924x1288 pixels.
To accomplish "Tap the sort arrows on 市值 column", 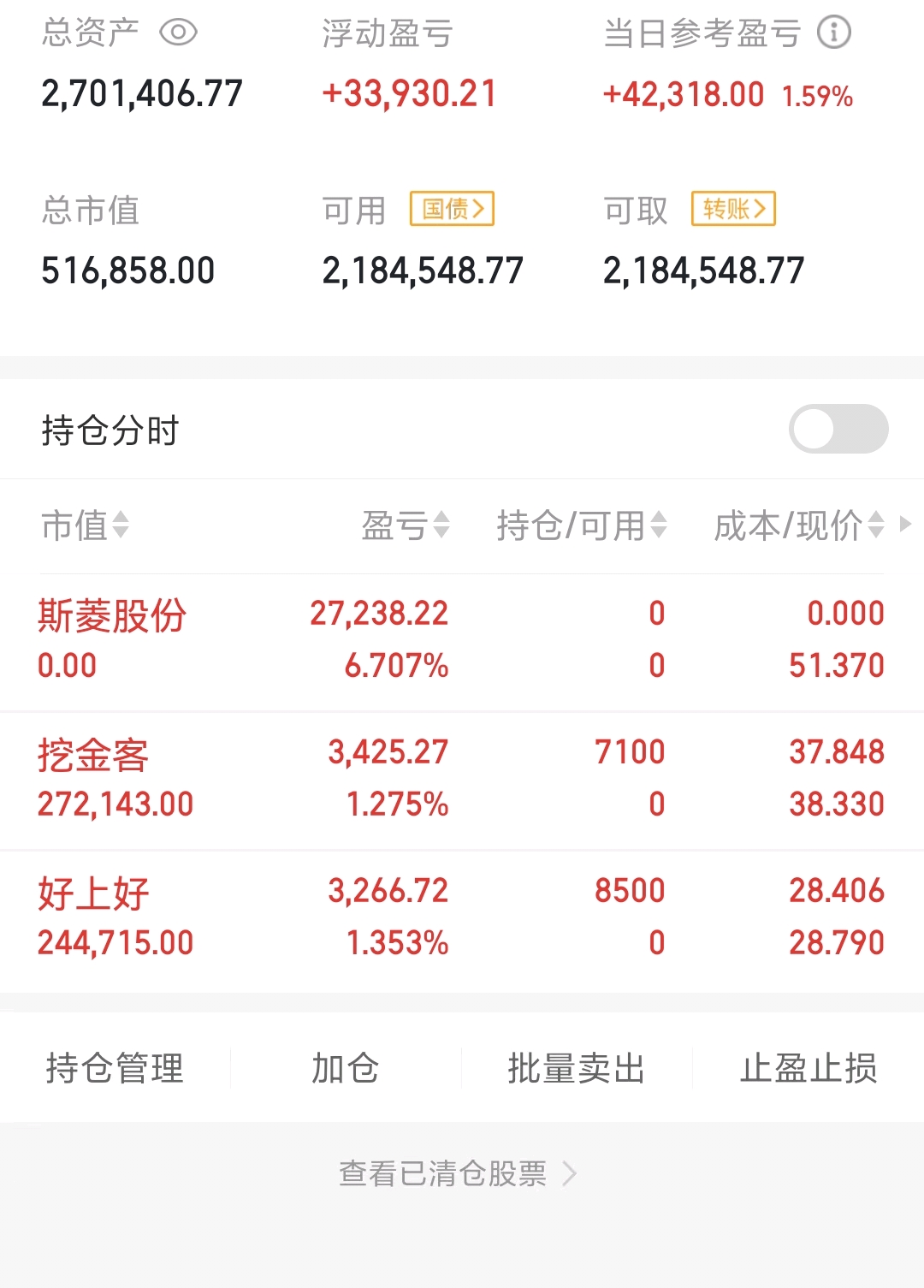I will tap(122, 526).
